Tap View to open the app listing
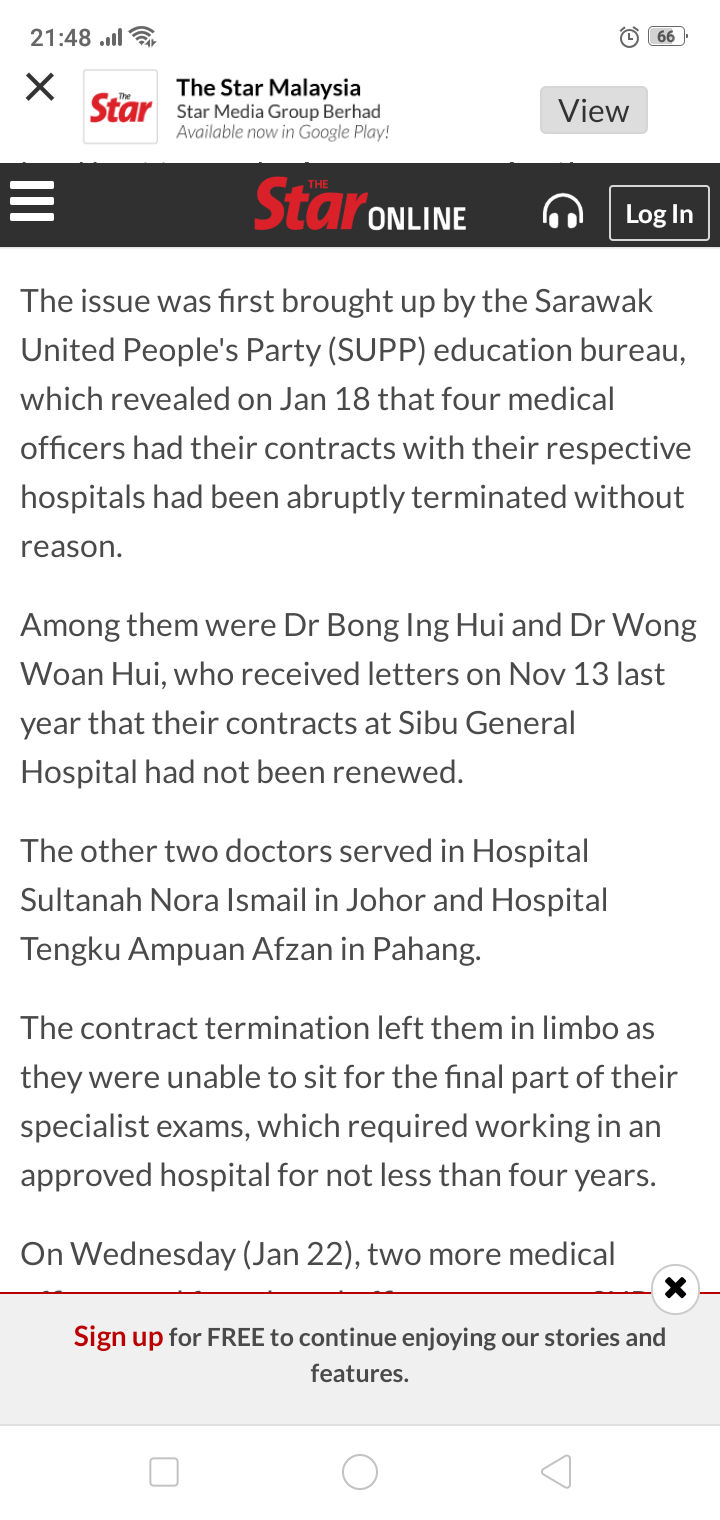The image size is (720, 1520). pyautogui.click(x=593, y=110)
